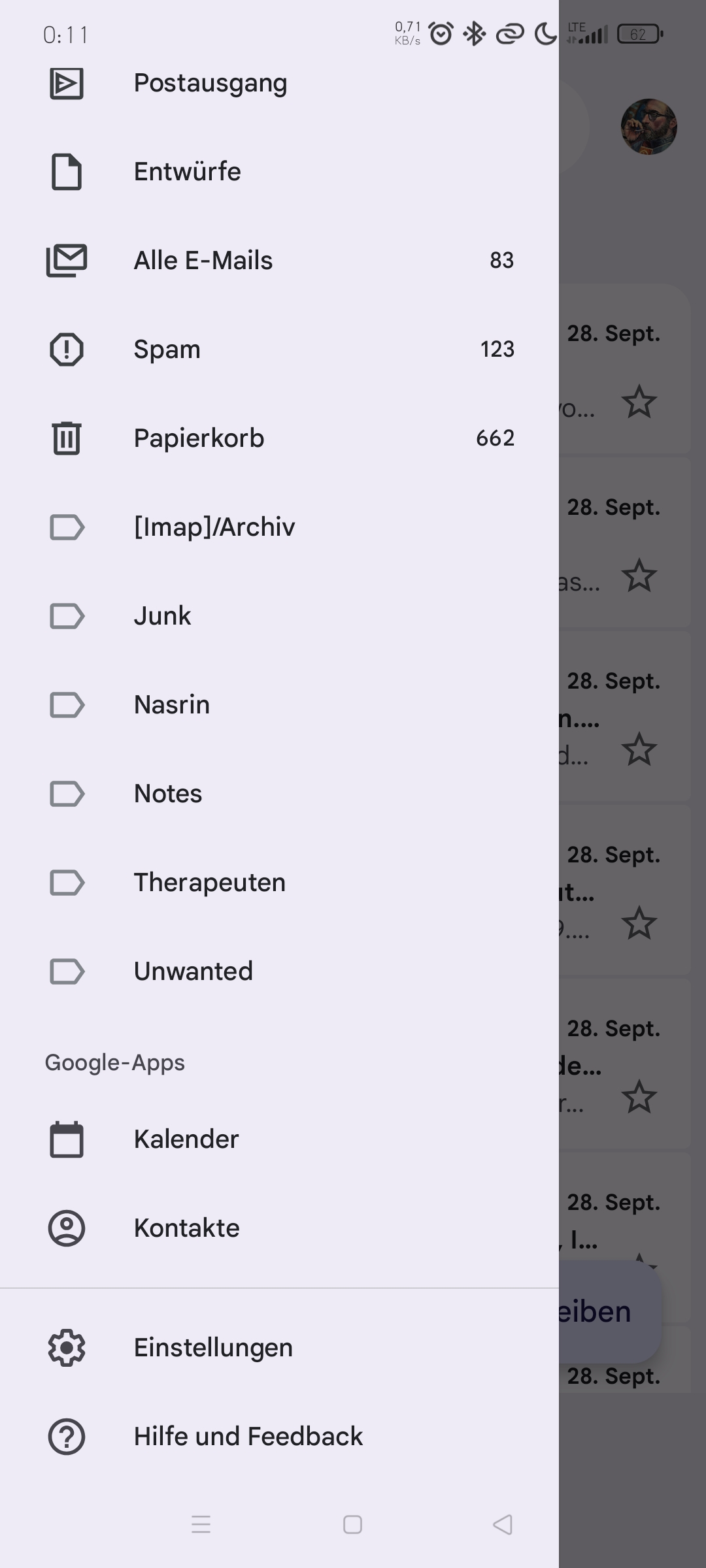This screenshot has height=1568, width=706.
Task: Open Hilfe und Feedback
Action: (248, 1437)
